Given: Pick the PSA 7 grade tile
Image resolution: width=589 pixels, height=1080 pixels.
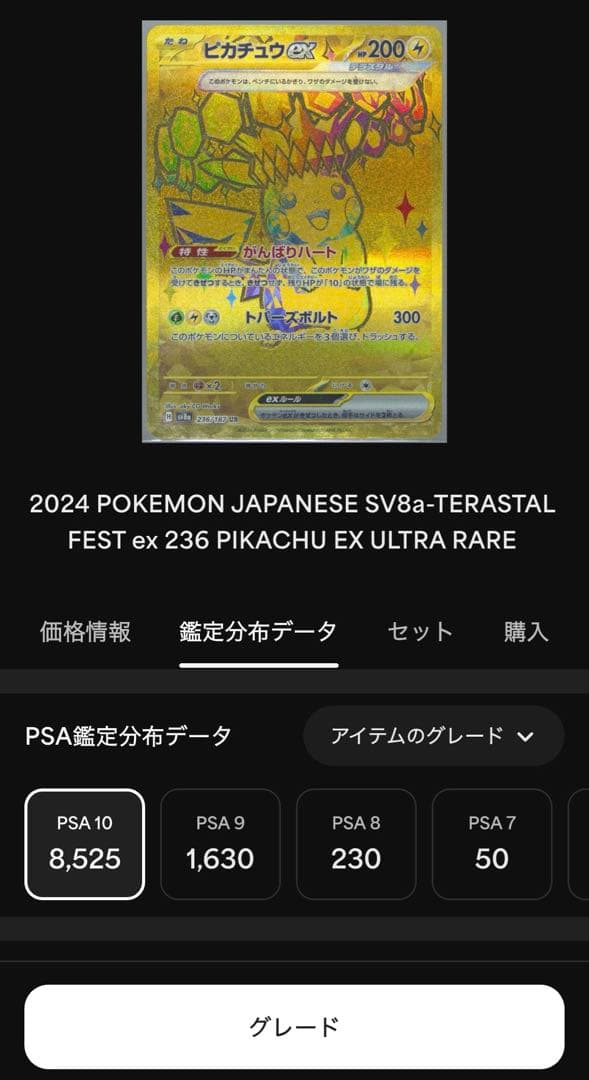Looking at the screenshot, I should pyautogui.click(x=492, y=844).
